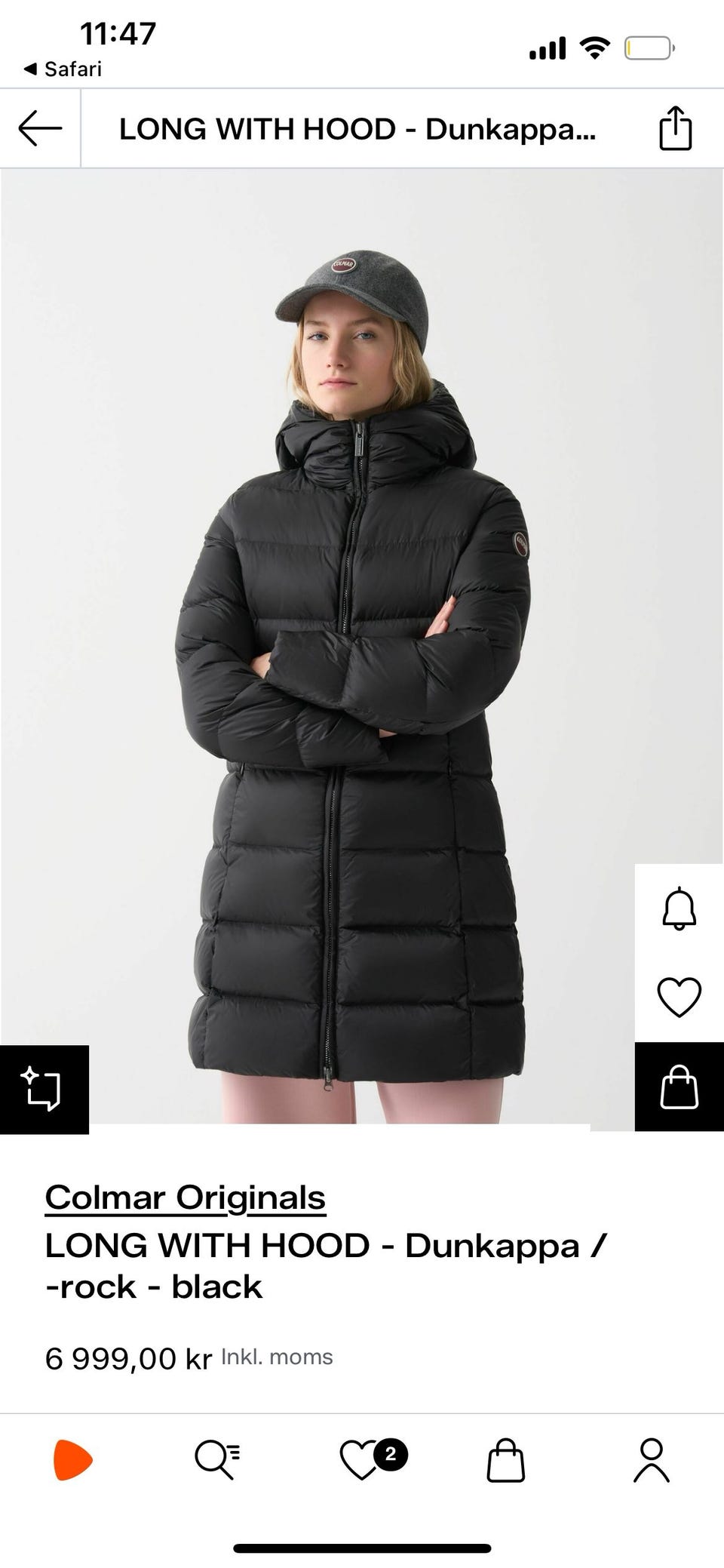
Task: Open the similar items finder
Action: click(x=43, y=1089)
